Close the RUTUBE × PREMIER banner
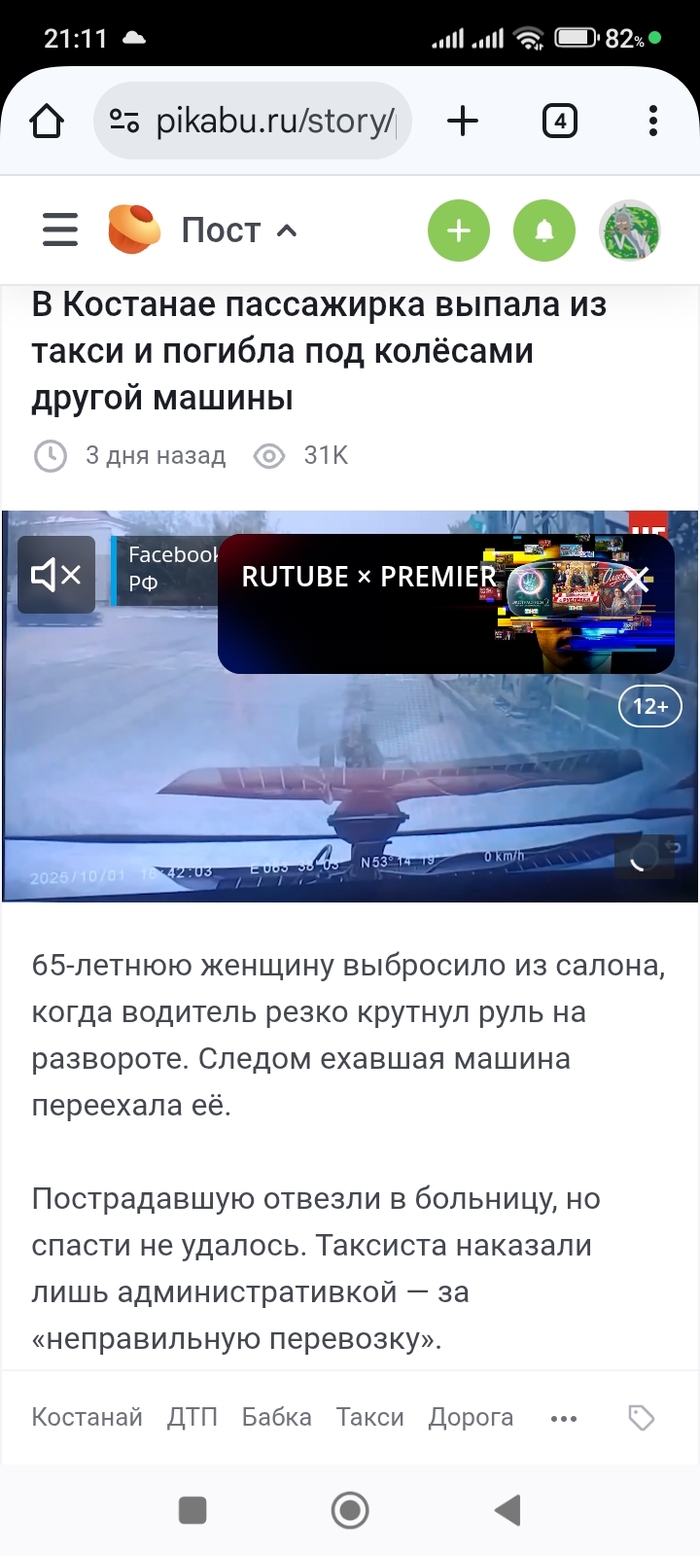This screenshot has height=1556, width=700. coord(637,578)
